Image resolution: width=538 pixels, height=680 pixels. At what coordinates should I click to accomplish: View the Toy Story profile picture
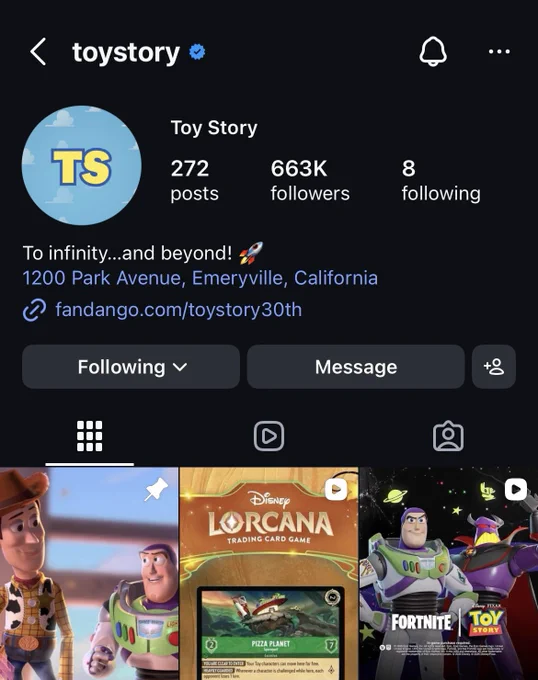(x=82, y=165)
